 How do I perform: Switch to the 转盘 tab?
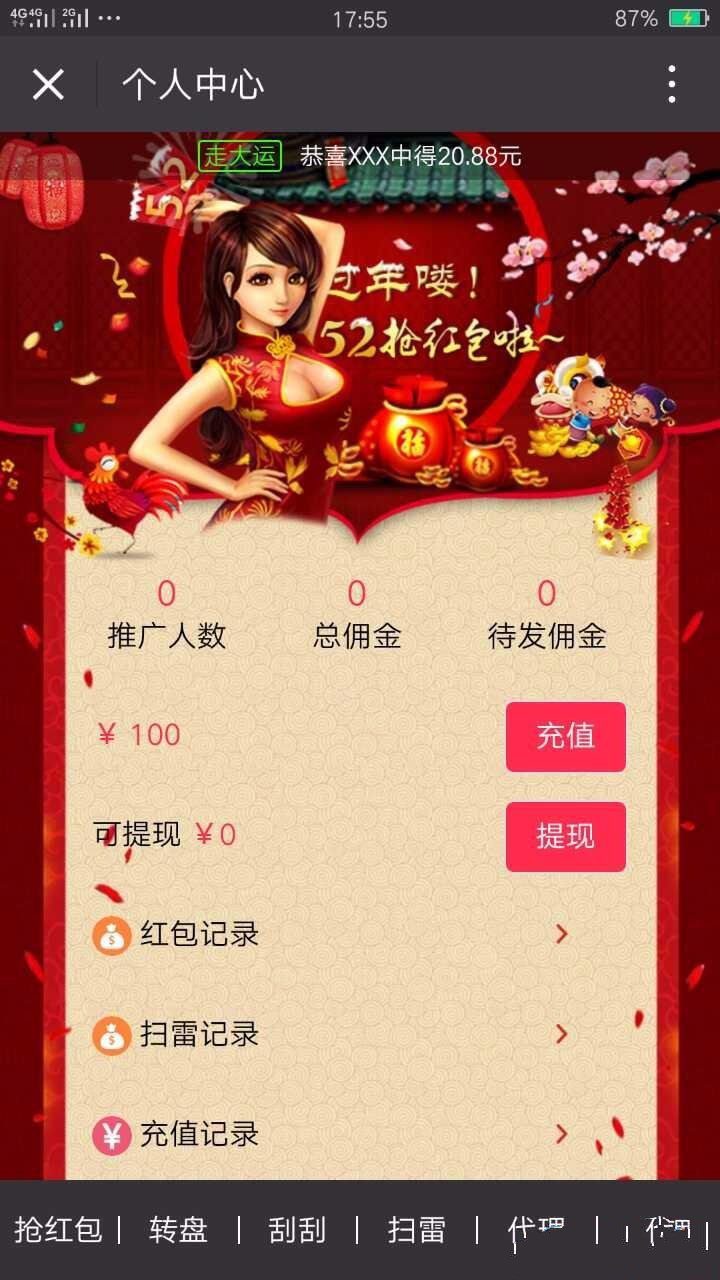coord(178,1229)
